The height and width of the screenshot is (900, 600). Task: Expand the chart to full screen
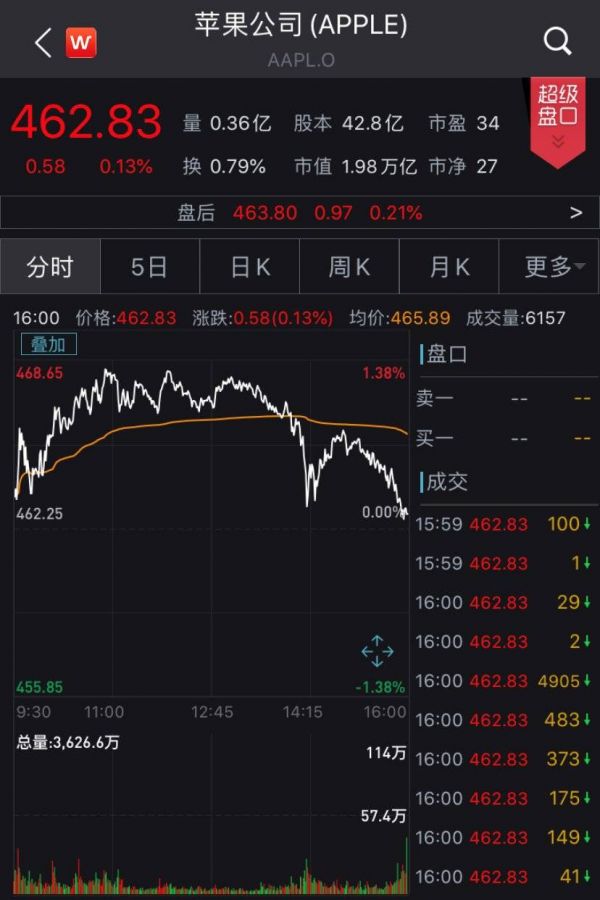tap(377, 652)
